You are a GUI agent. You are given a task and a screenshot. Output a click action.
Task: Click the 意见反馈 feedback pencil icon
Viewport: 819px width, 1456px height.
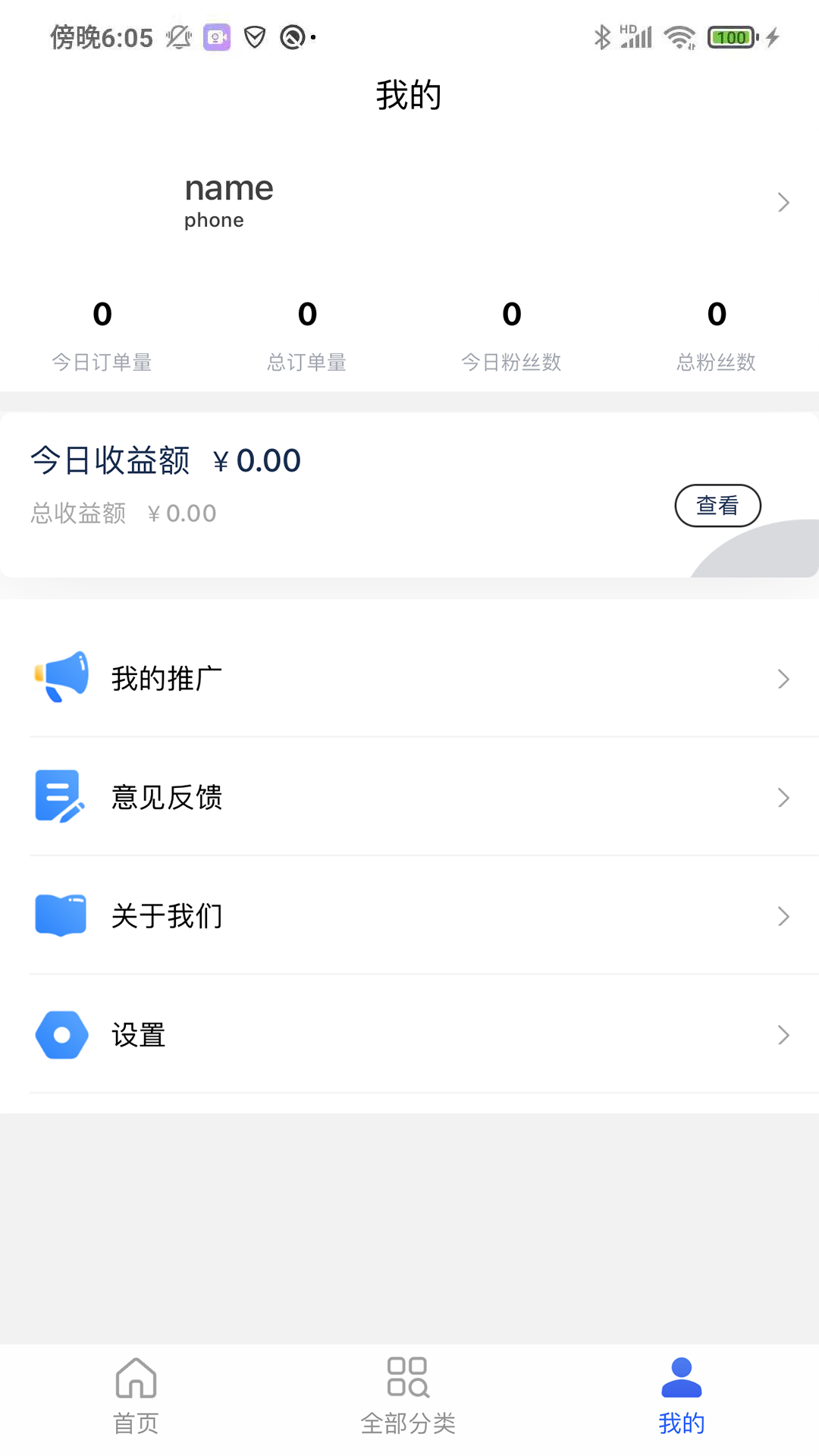61,797
